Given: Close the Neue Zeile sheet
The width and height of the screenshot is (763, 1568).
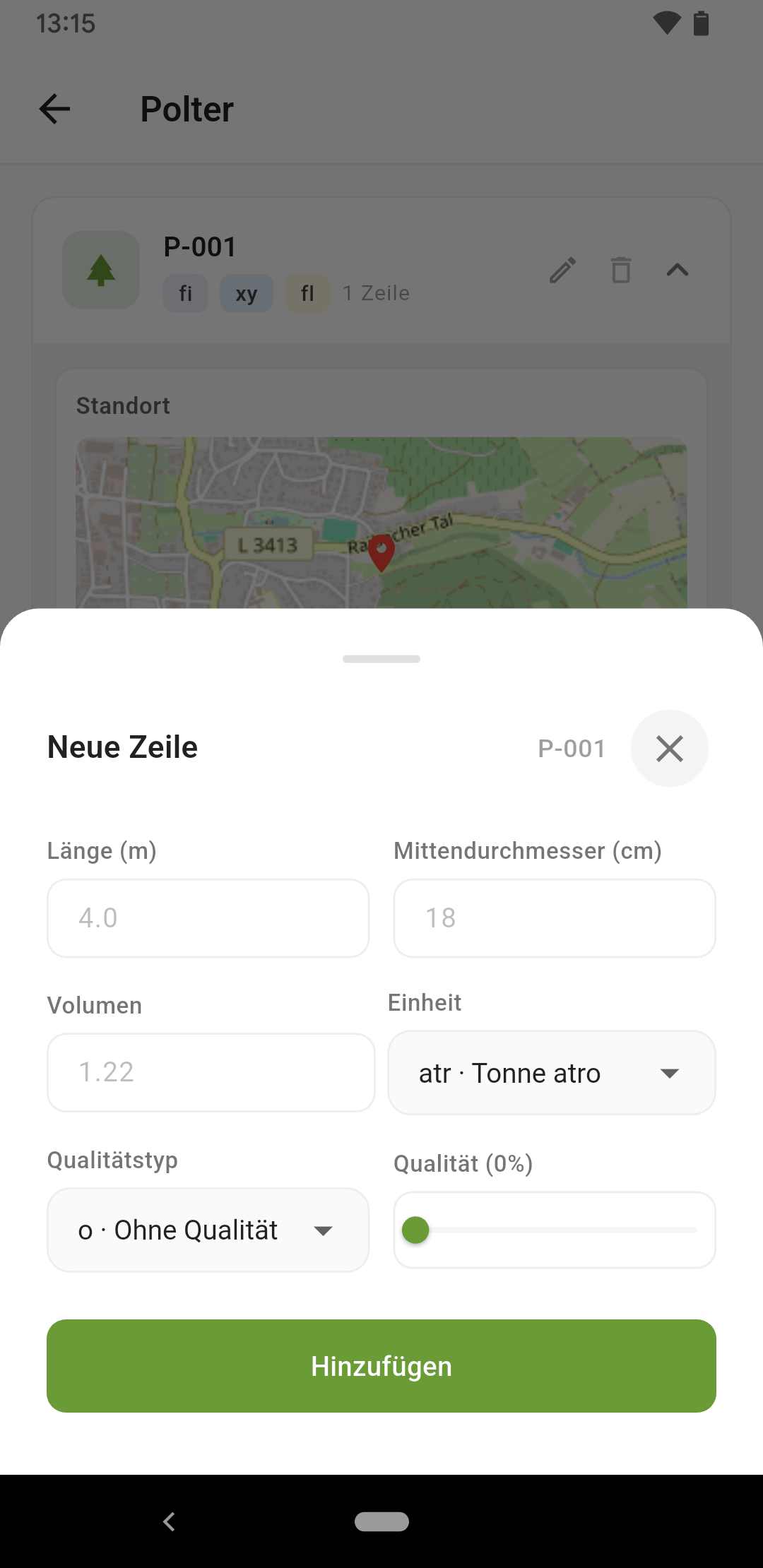Looking at the screenshot, I should [x=669, y=749].
